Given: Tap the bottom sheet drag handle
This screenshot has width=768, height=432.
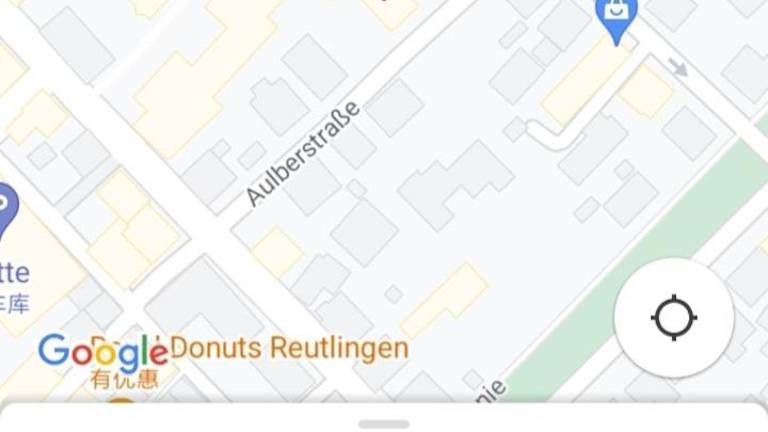Looking at the screenshot, I should [384, 424].
